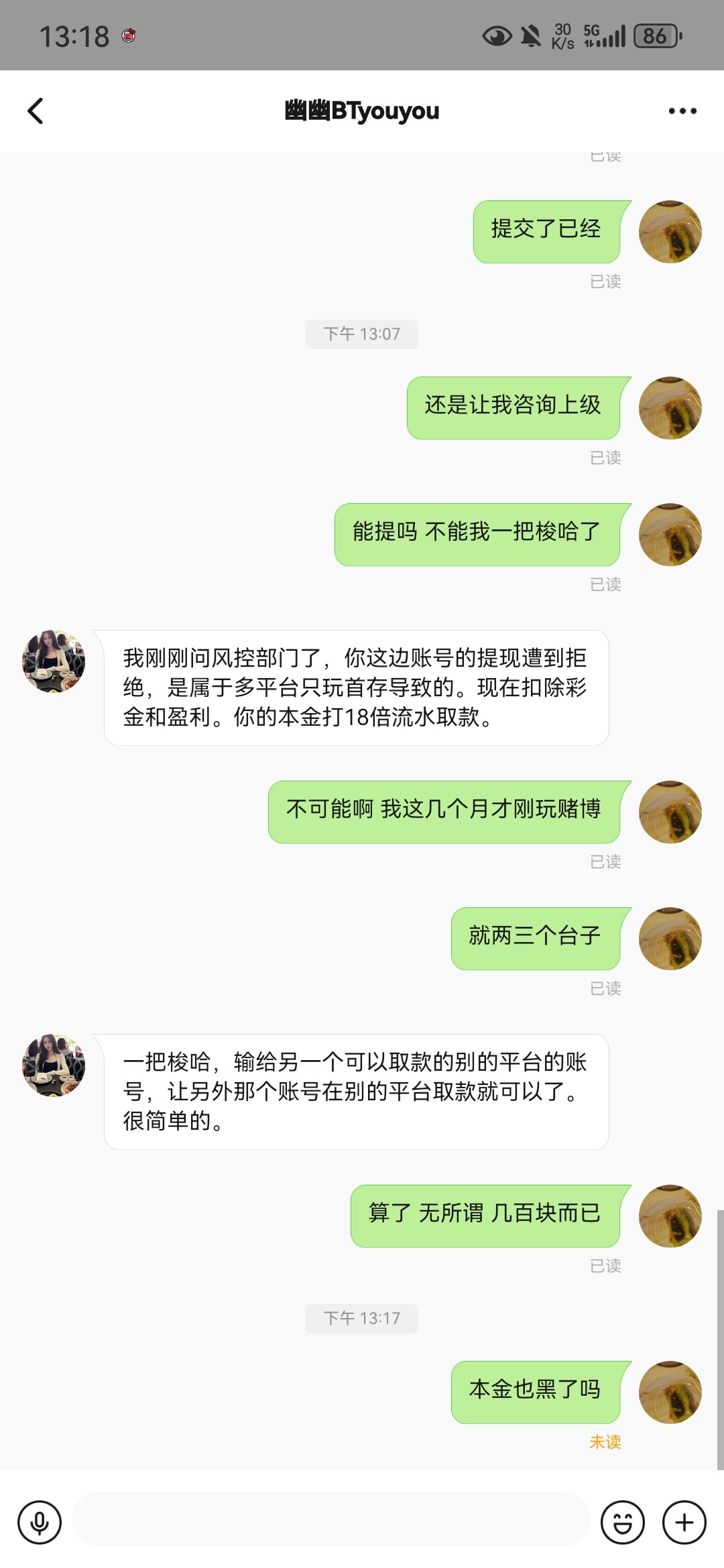Screen dimensions: 724x1568
Task: Open contact profile via chat title 幽幽BTyouyou
Action: pos(361,110)
